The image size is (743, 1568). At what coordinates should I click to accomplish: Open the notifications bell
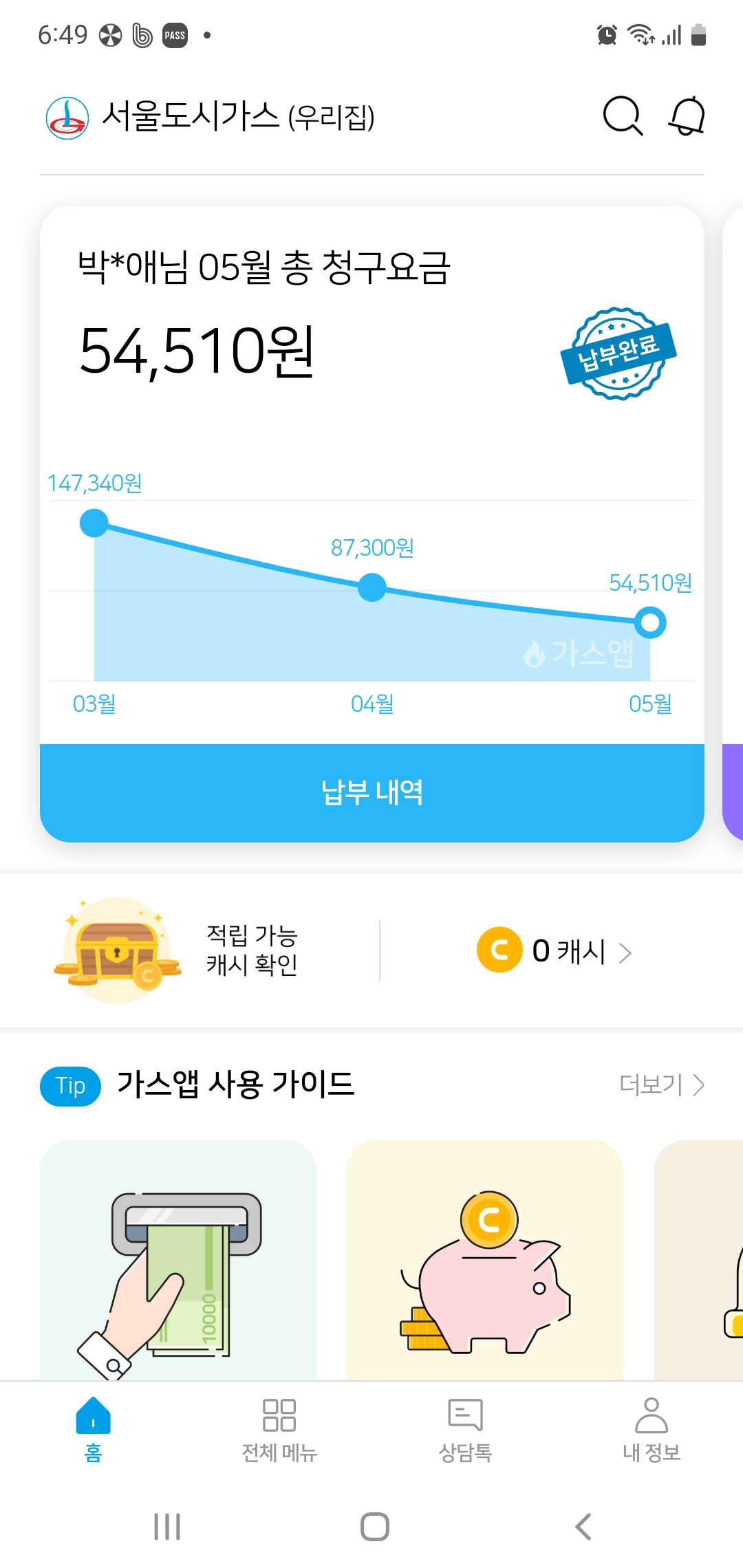coord(687,116)
